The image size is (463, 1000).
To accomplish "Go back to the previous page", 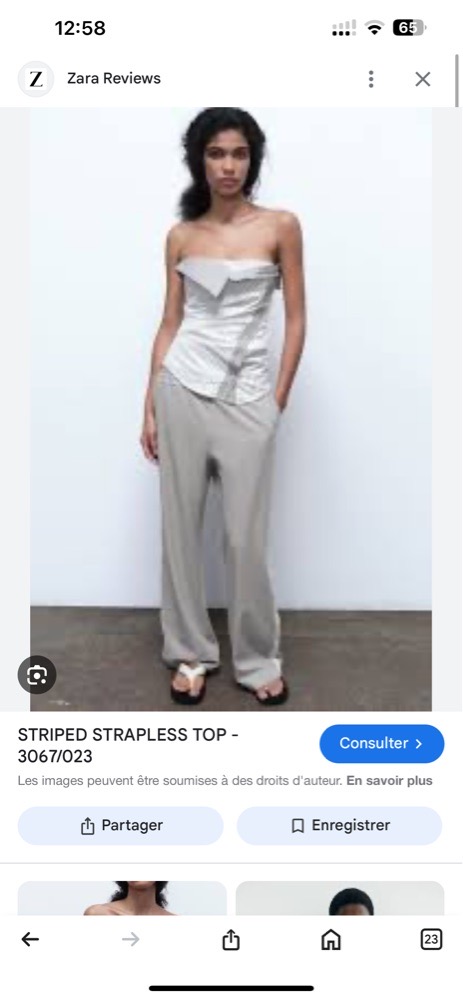I will (30, 939).
